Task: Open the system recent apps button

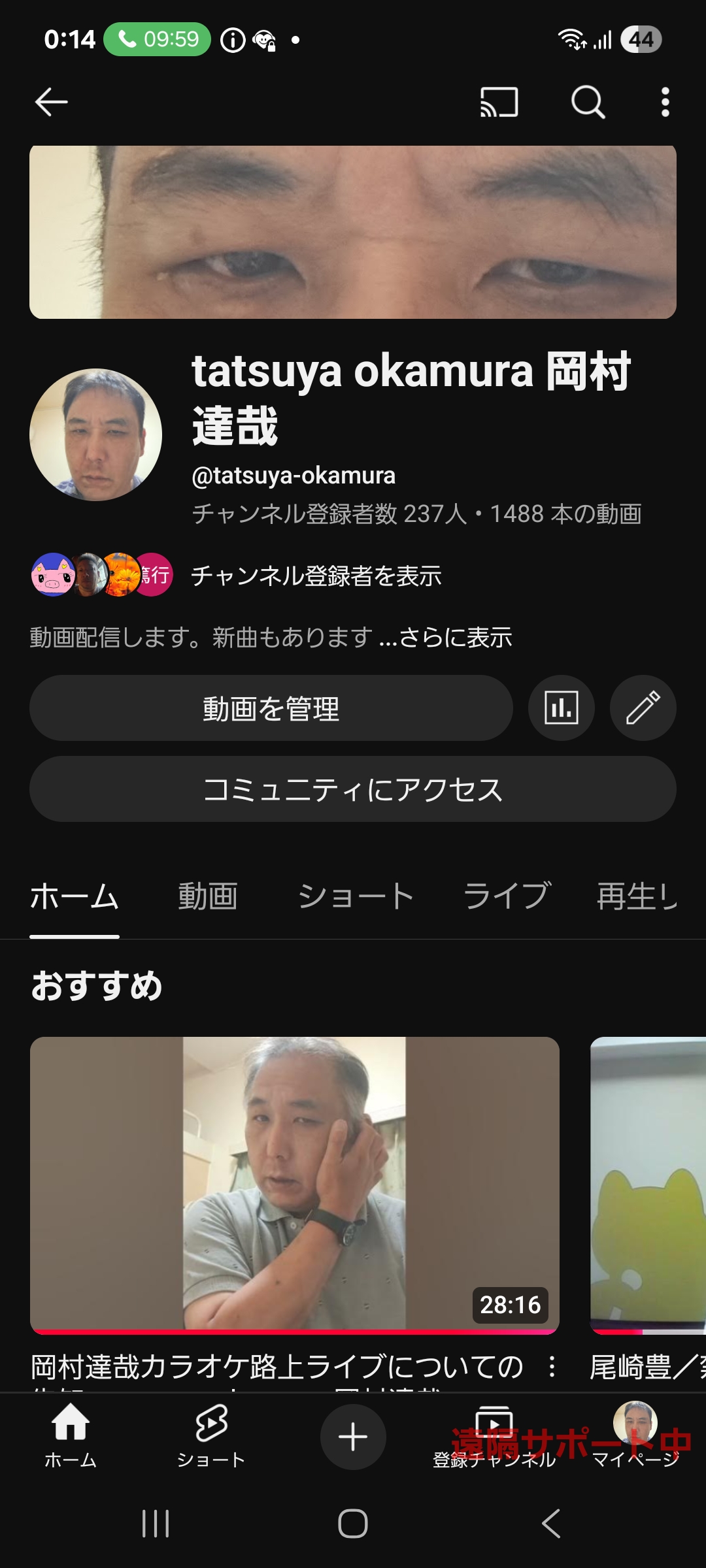Action: pos(156,1524)
